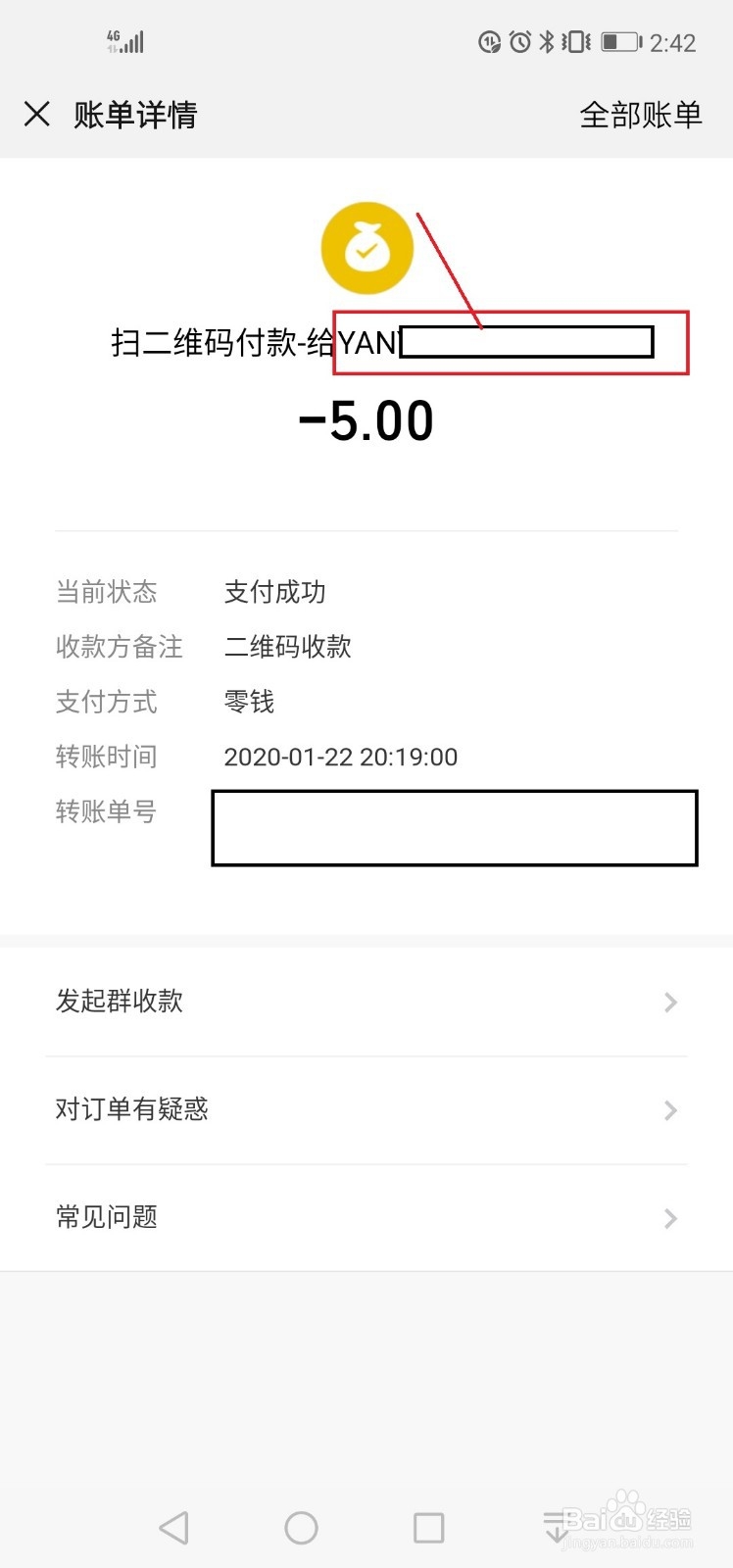
Task: Close the bill detail with the X
Action: [x=36, y=115]
